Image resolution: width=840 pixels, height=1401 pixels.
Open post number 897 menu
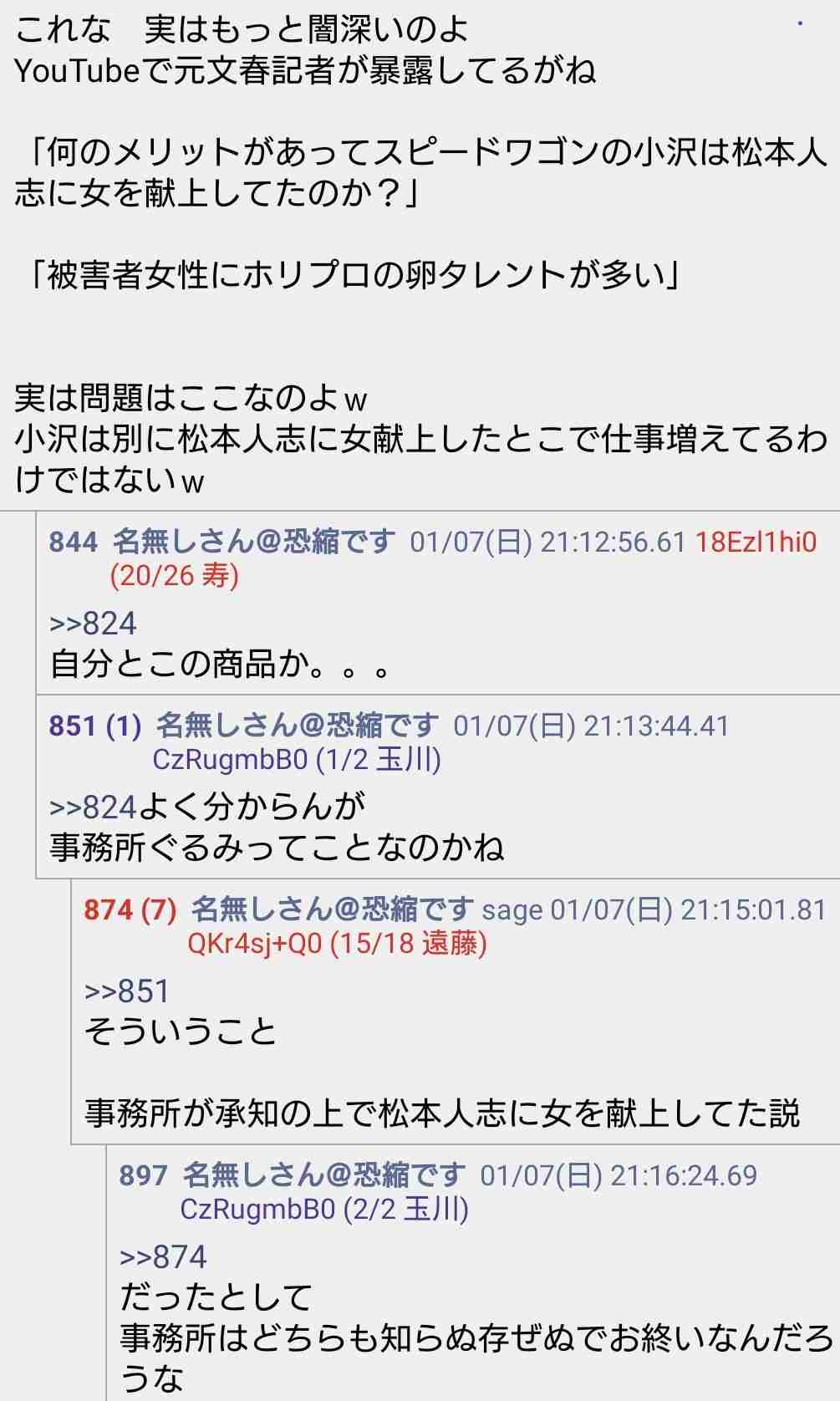(x=142, y=1174)
